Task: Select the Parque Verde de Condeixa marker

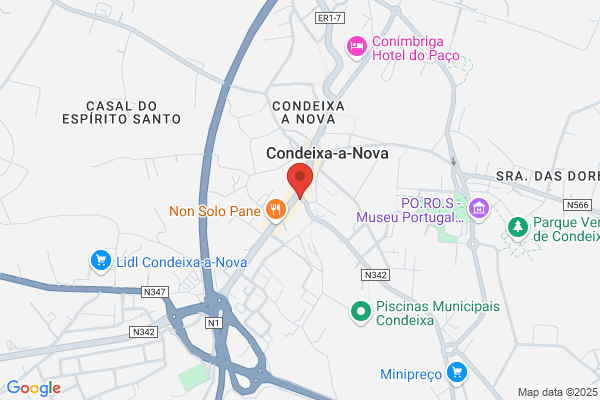Action: (518, 228)
